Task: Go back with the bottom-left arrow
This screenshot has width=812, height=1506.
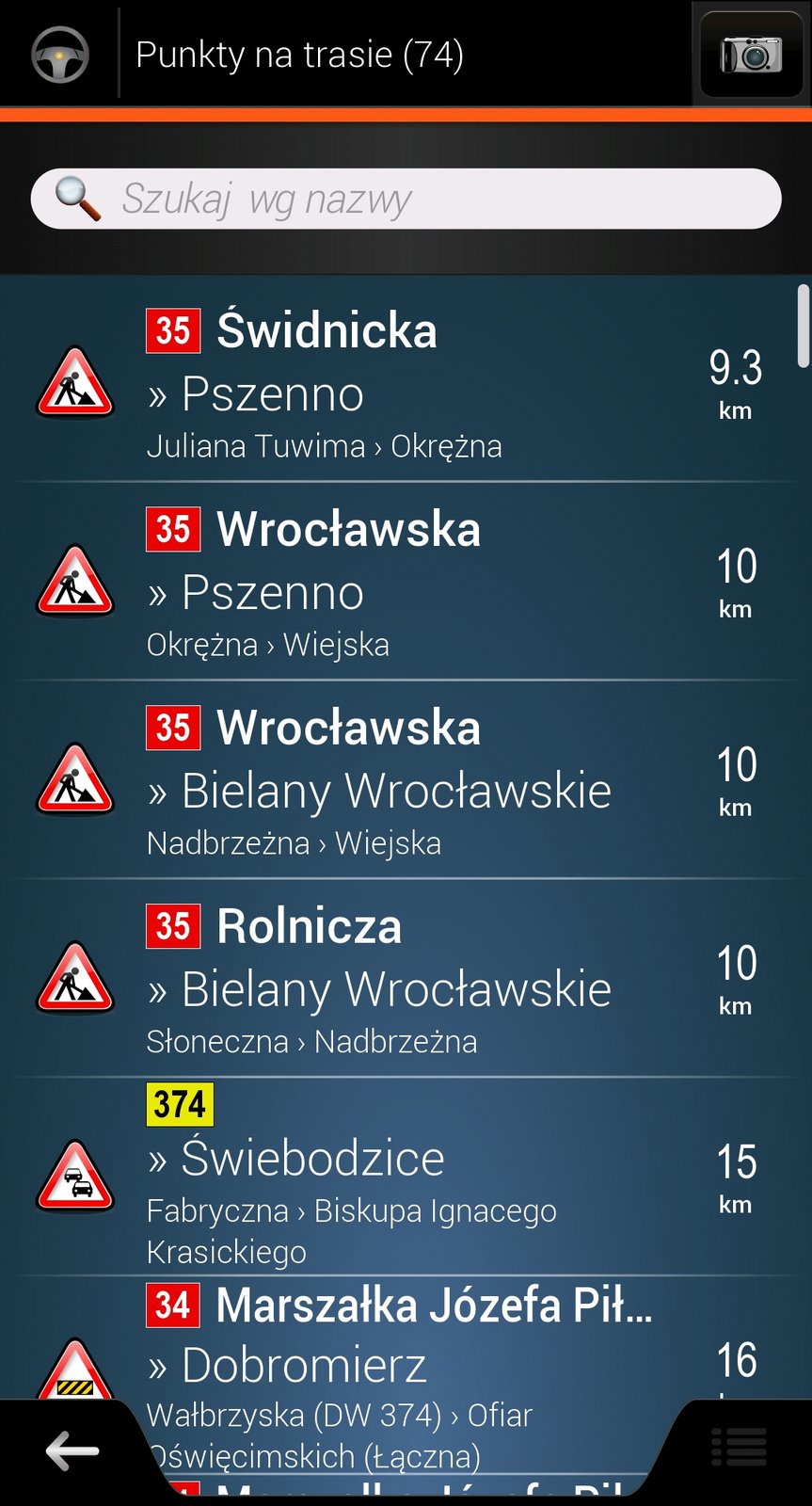Action: [x=72, y=1450]
